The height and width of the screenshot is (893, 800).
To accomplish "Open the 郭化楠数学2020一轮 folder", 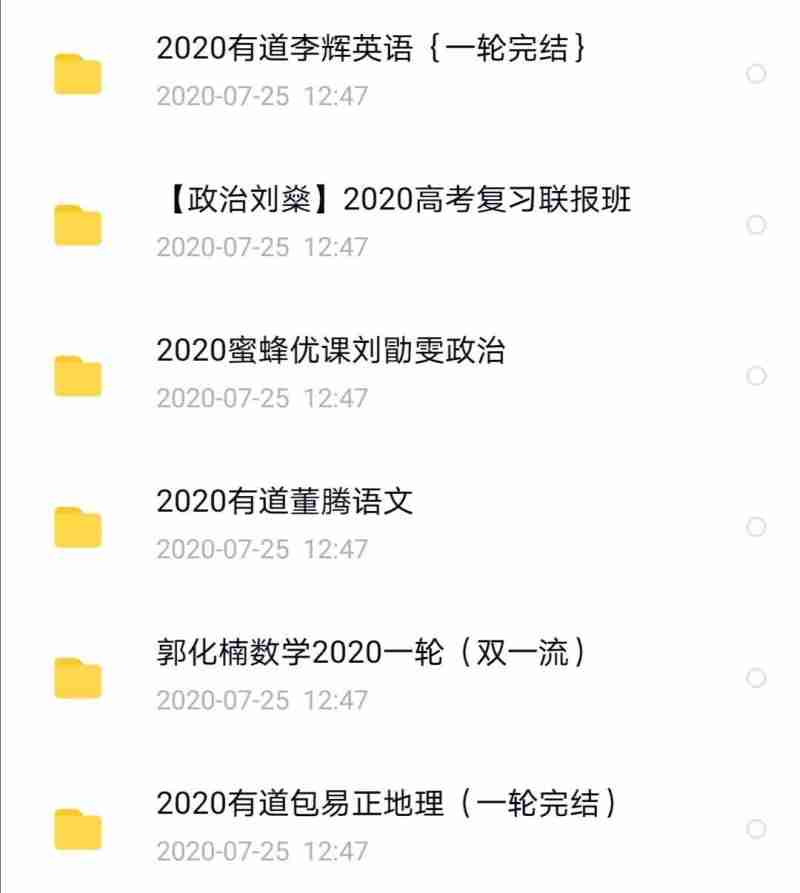I will [370, 654].
